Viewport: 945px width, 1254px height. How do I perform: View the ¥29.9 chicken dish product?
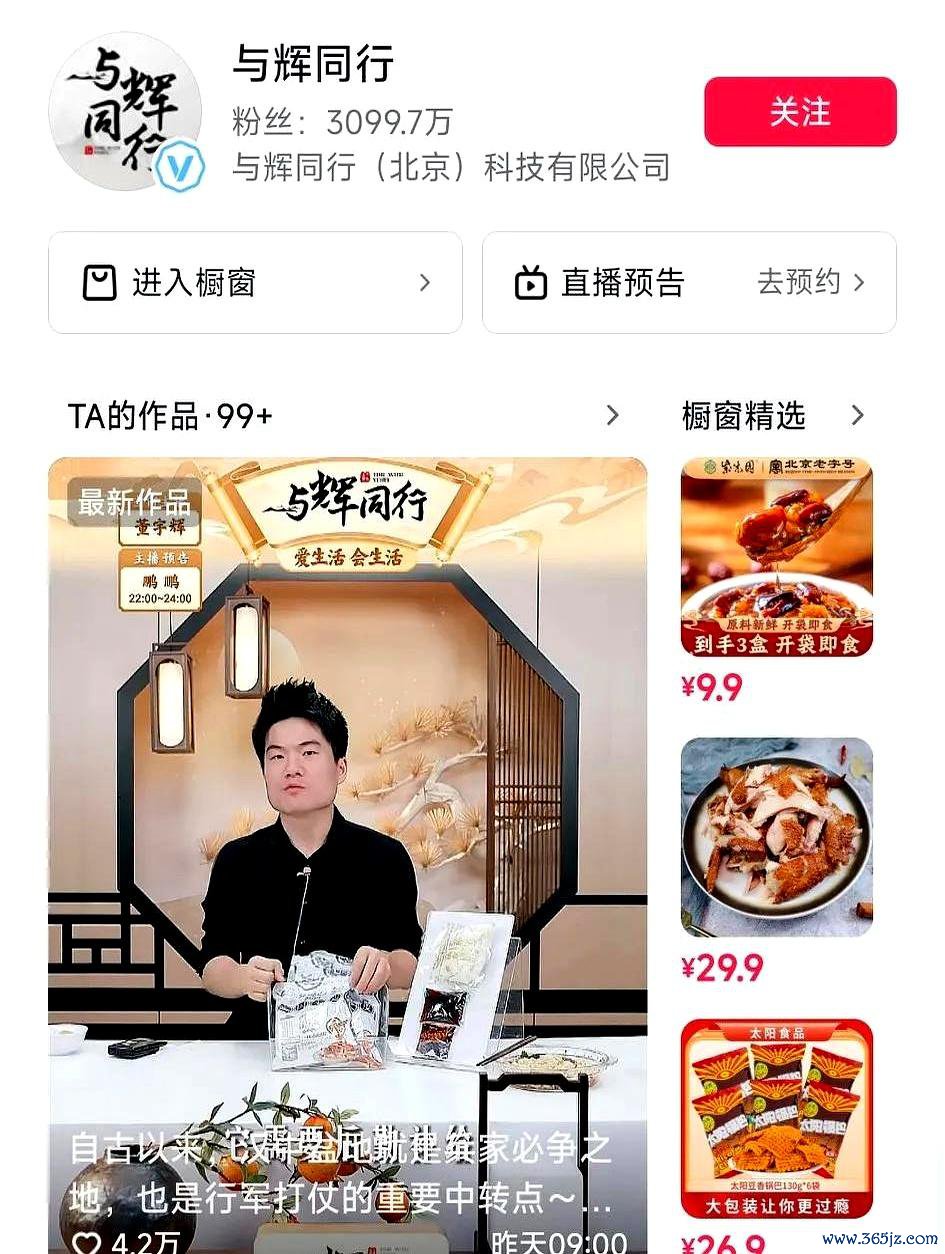click(x=776, y=837)
